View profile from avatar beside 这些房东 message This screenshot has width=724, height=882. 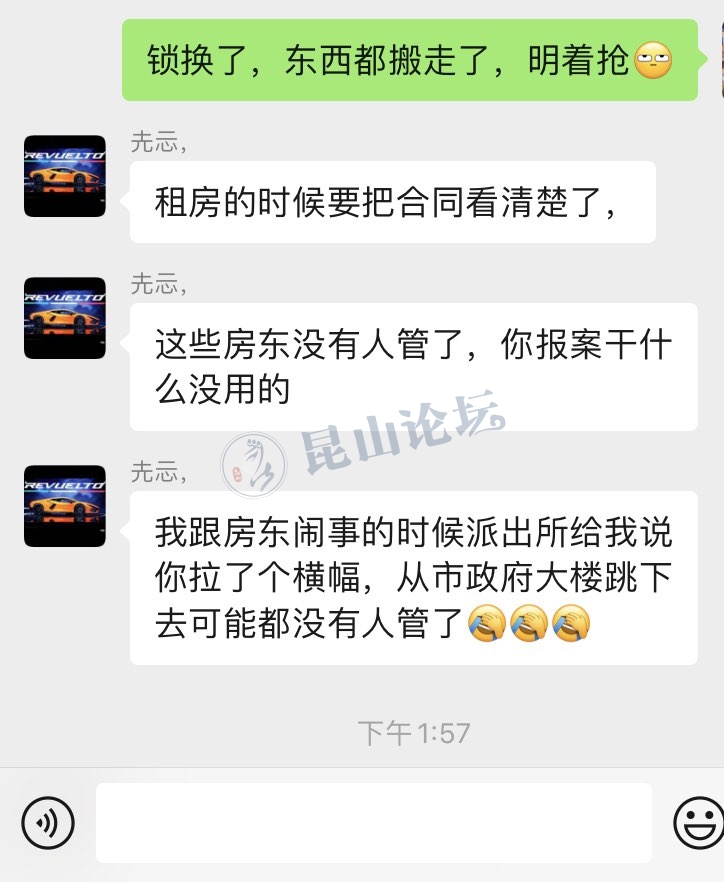[65, 318]
